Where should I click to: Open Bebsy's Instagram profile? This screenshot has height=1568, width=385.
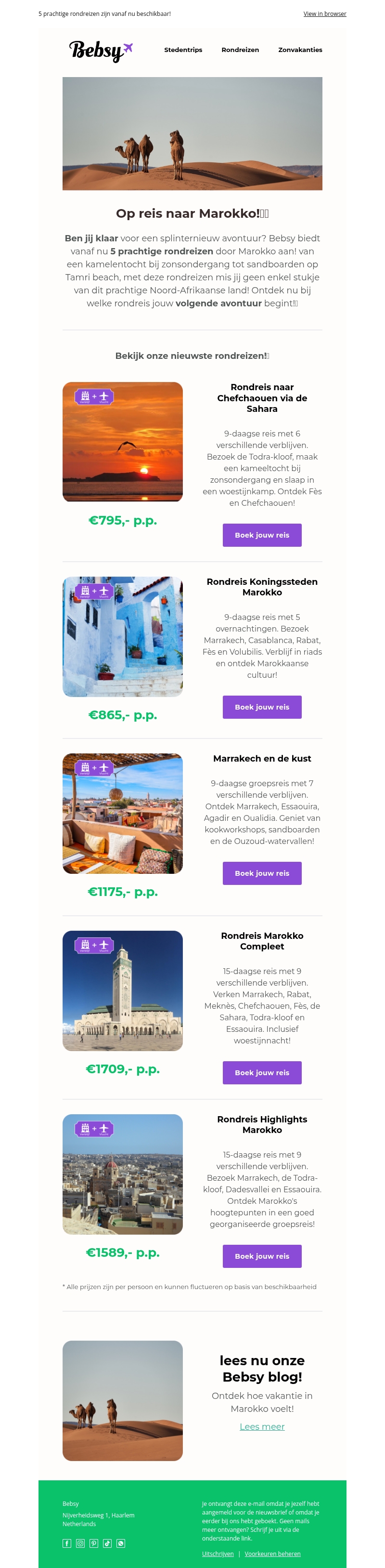80,1543
